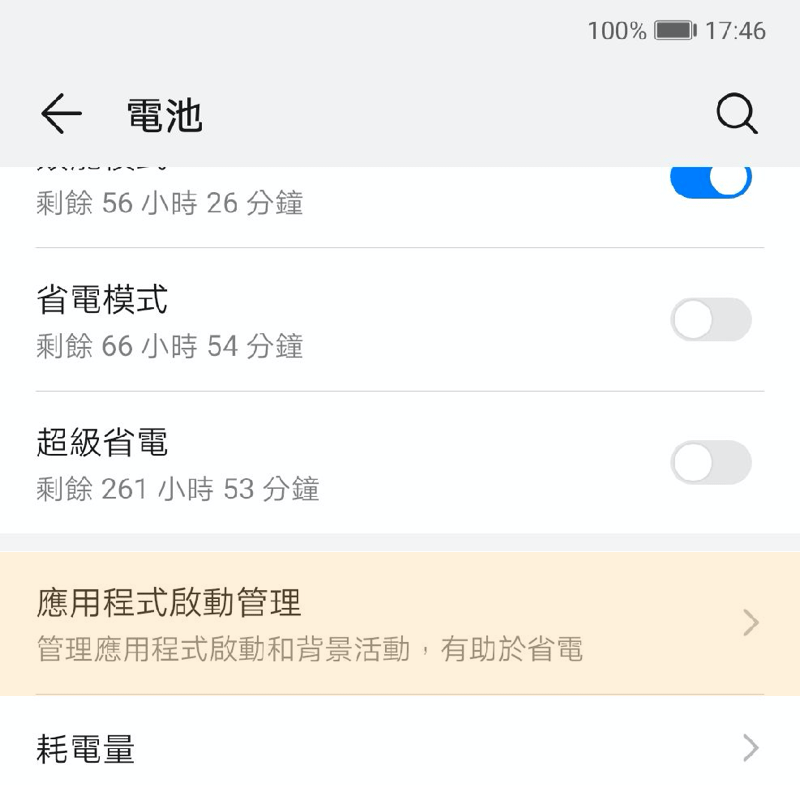
Task: Go back from the 電池 screen
Action: [x=61, y=115]
